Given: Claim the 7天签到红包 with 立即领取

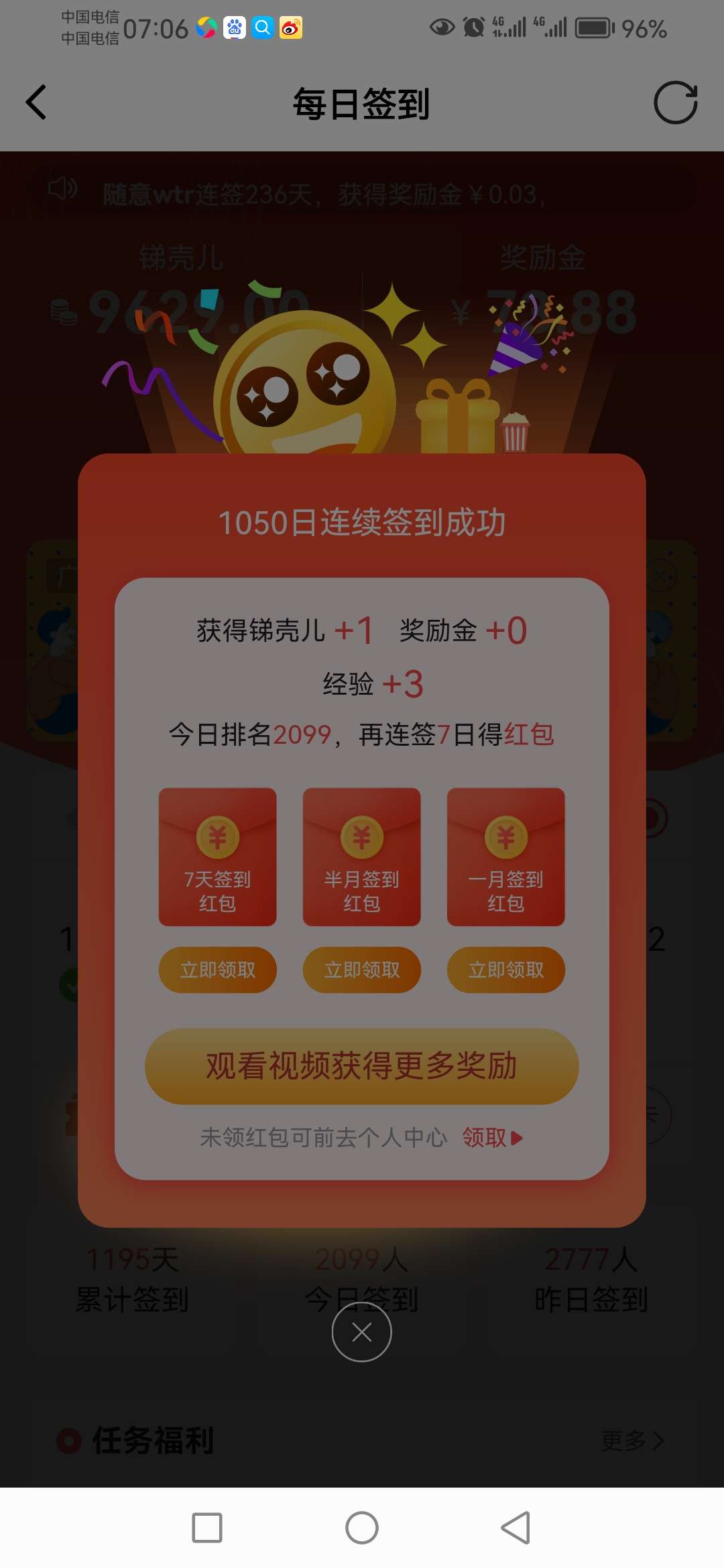Looking at the screenshot, I should 217,970.
